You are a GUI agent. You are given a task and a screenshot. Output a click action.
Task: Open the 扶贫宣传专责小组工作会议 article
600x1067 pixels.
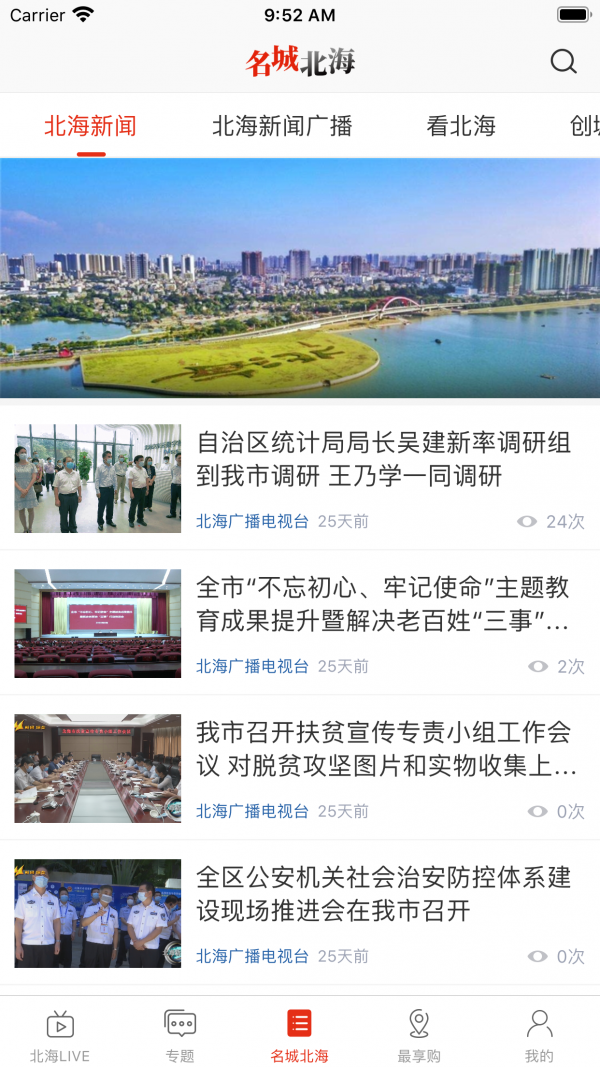(x=384, y=749)
